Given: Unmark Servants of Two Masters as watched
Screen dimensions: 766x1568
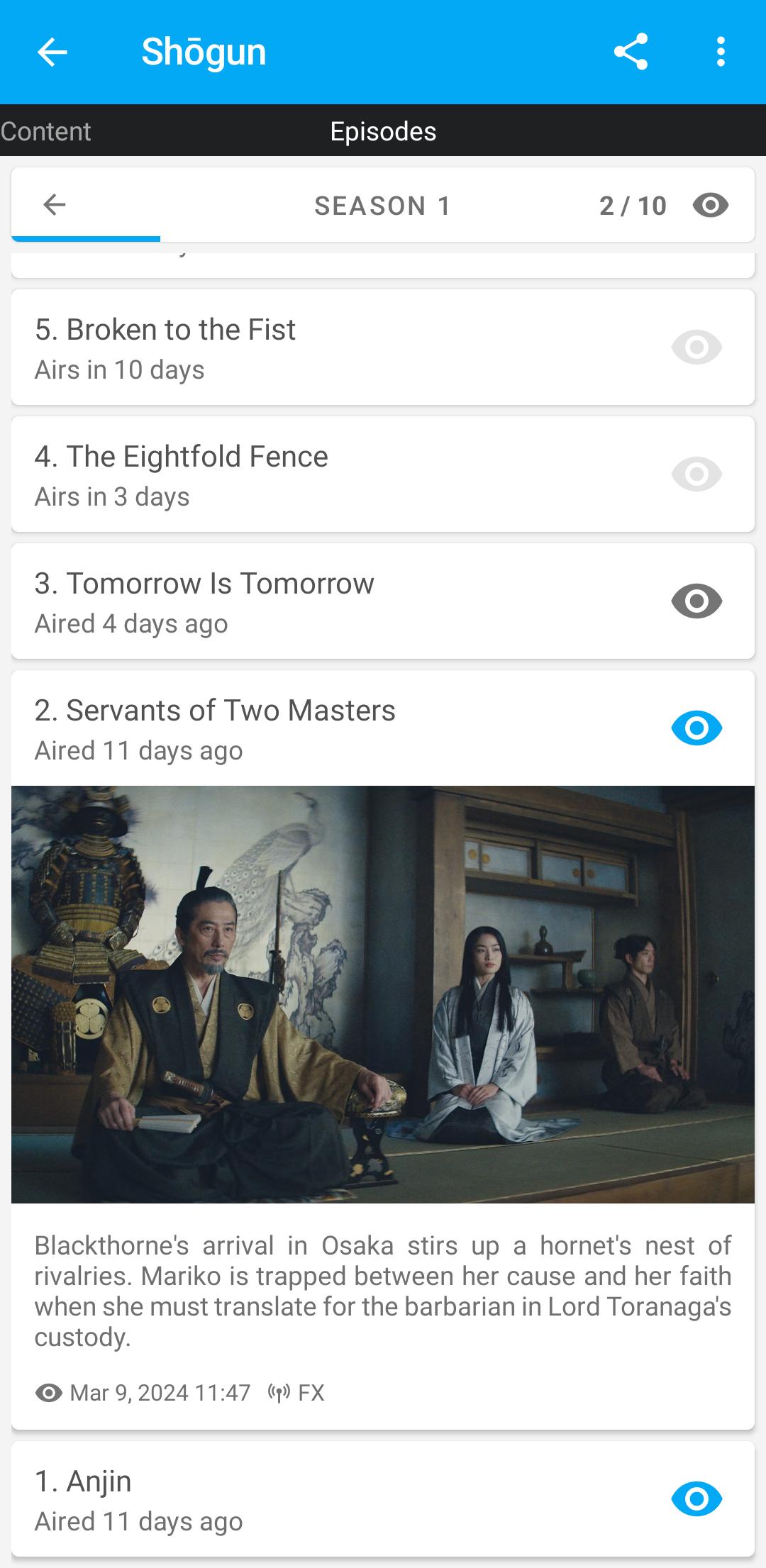Looking at the screenshot, I should (x=696, y=728).
